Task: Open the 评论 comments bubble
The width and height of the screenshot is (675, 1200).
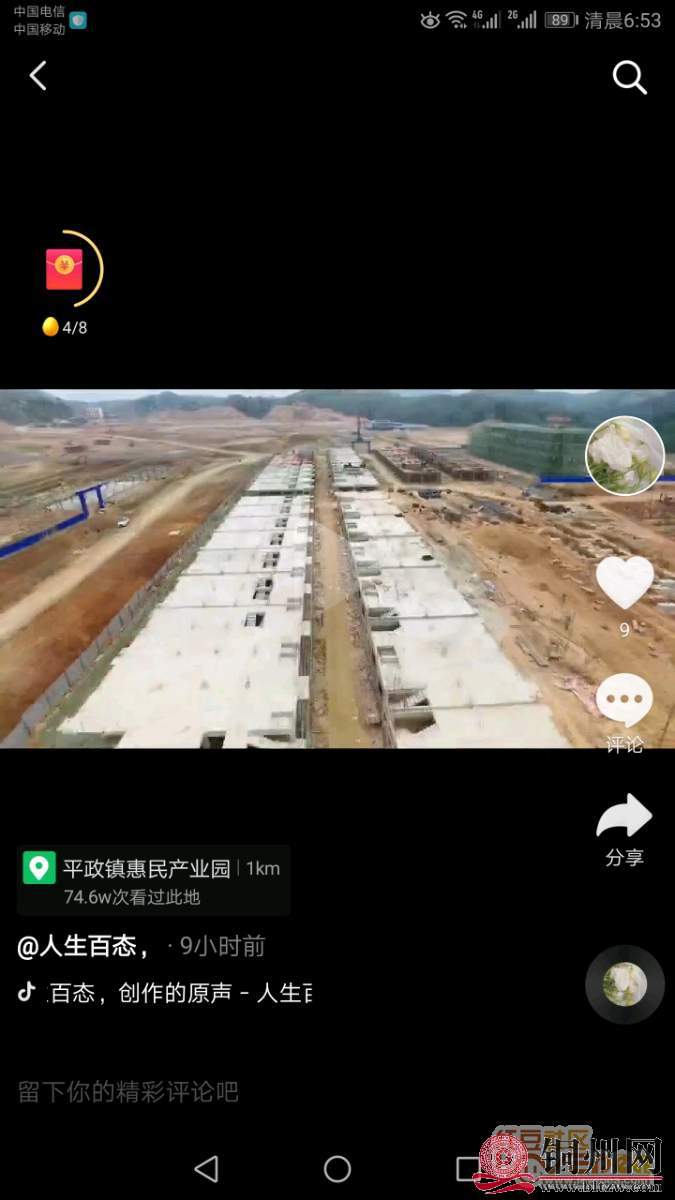Action: (x=624, y=702)
